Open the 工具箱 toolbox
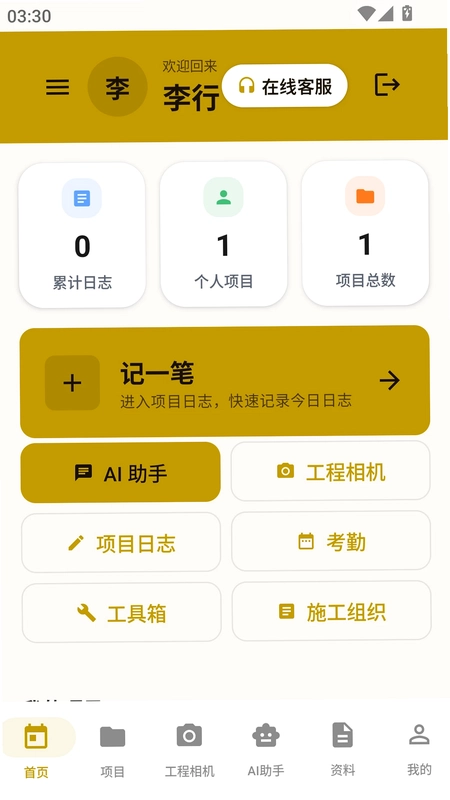Viewport: 450px width, 800px height. click(122, 613)
